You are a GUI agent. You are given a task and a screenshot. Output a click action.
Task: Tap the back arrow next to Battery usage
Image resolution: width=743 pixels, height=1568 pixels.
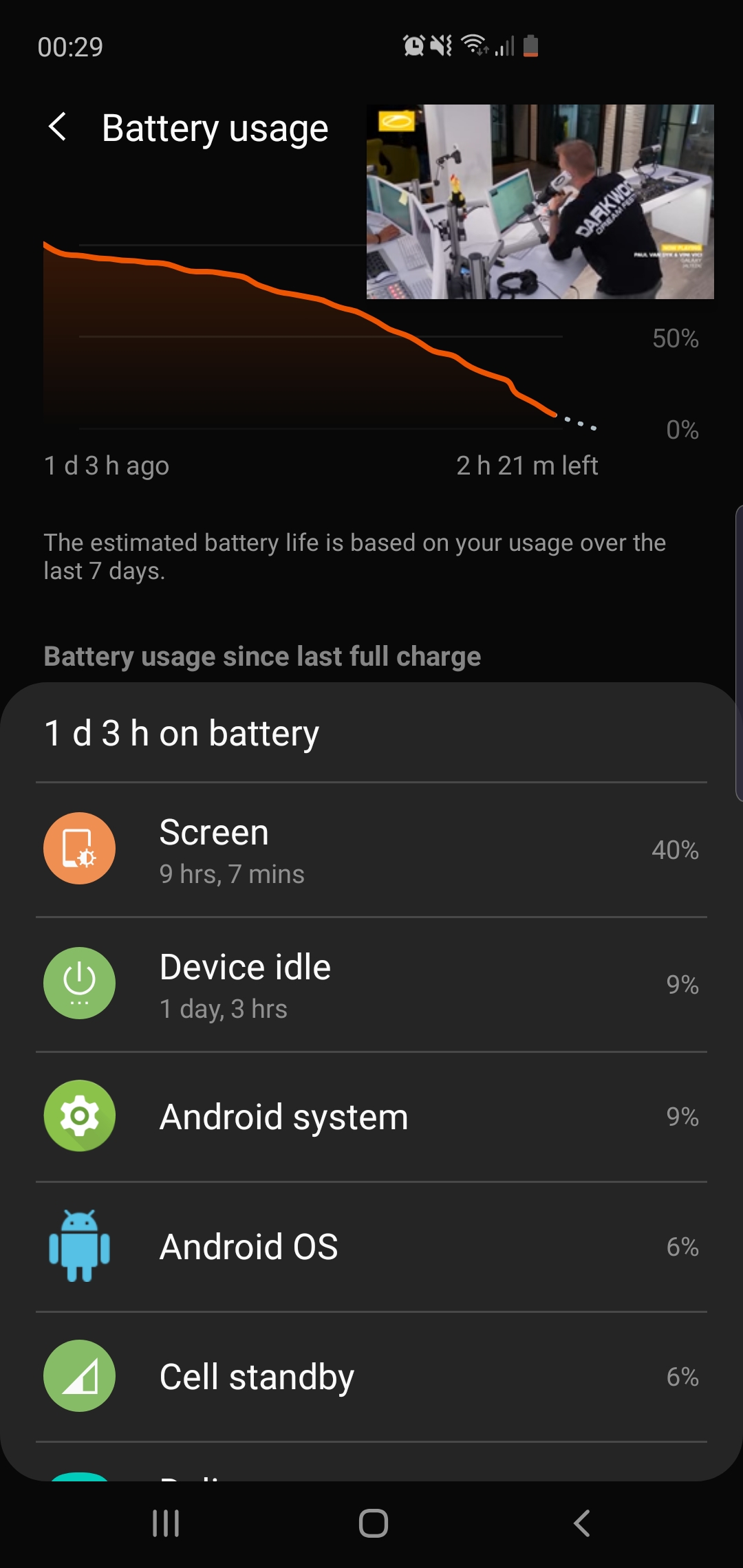pyautogui.click(x=57, y=128)
